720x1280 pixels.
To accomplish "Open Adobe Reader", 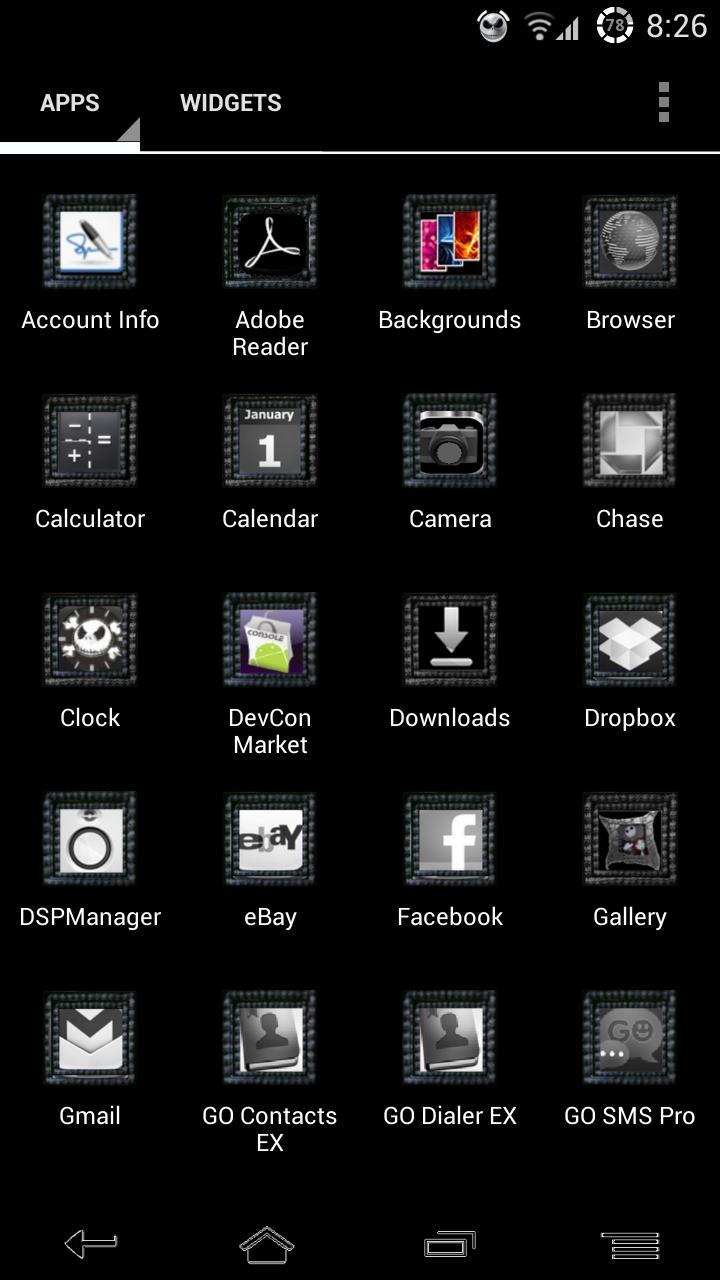I will 268,241.
